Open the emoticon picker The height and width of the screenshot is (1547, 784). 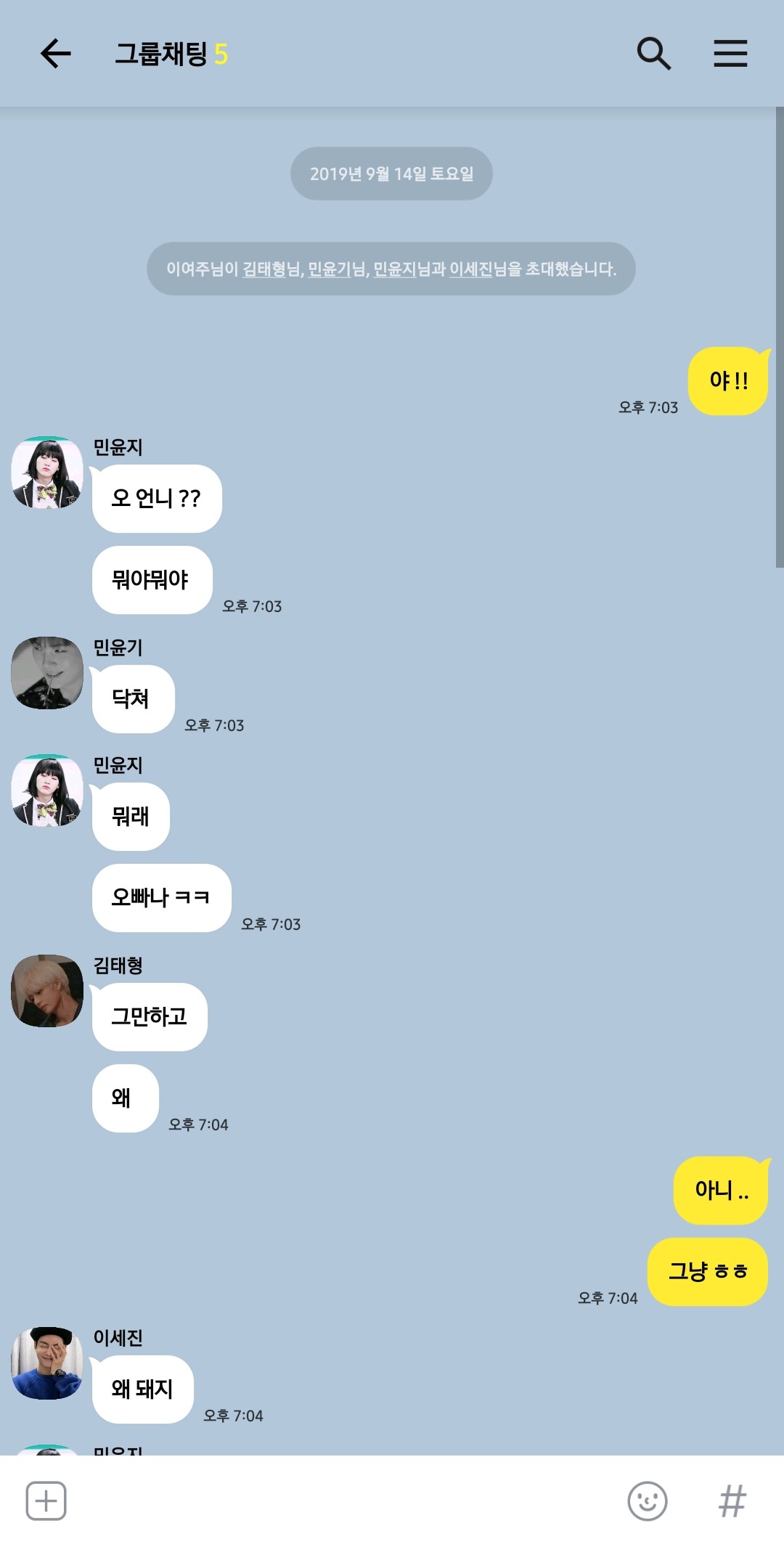pyautogui.click(x=648, y=1501)
